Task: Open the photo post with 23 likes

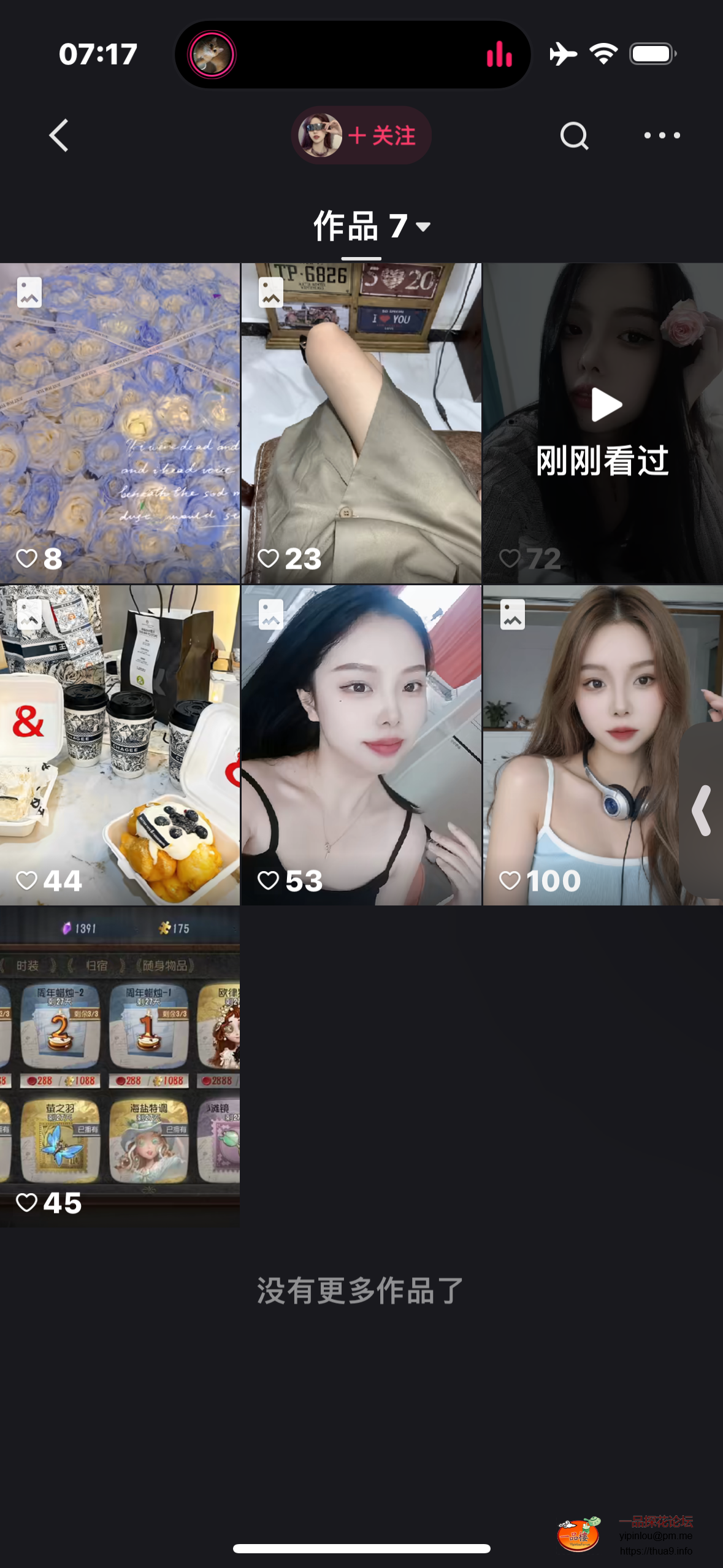Action: (x=361, y=423)
